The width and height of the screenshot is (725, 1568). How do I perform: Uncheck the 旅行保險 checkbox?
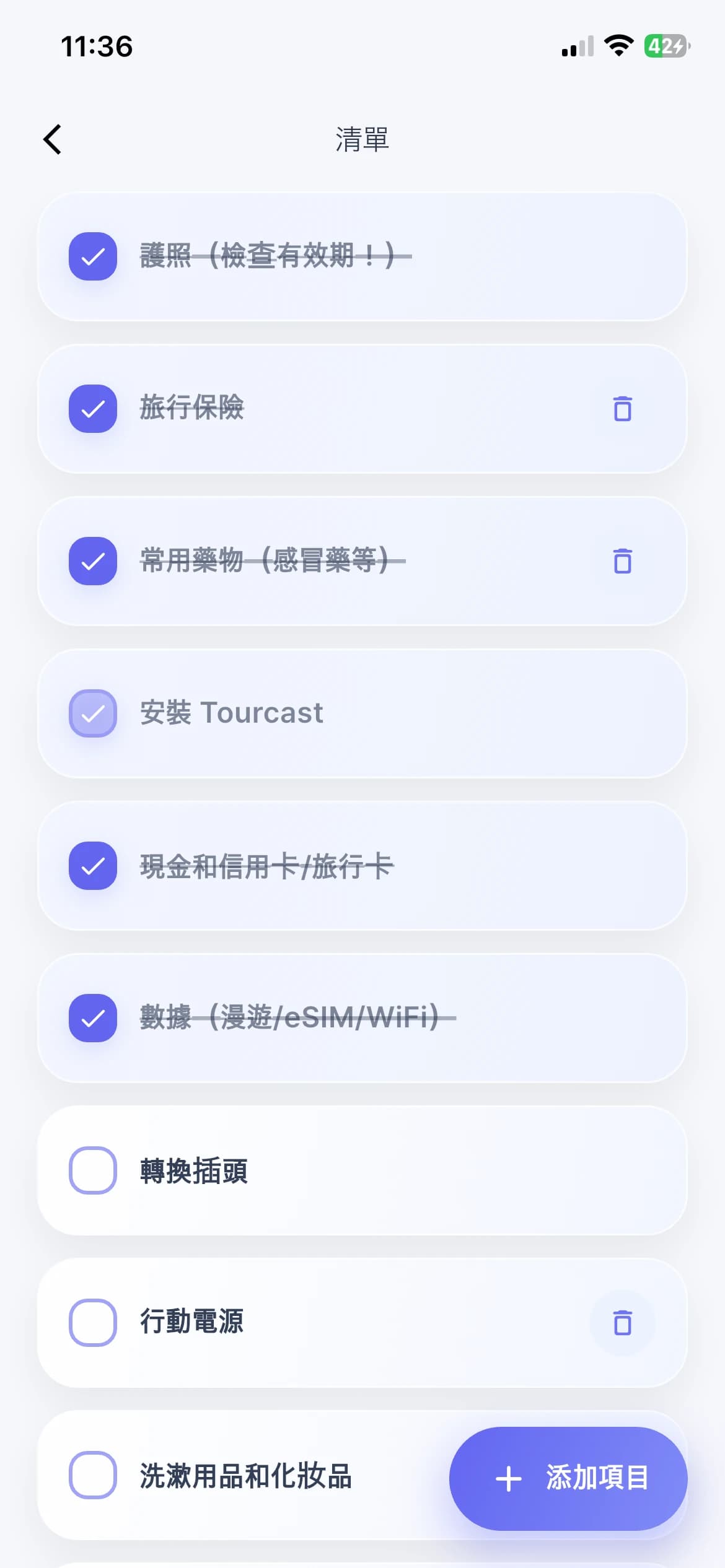pos(92,409)
